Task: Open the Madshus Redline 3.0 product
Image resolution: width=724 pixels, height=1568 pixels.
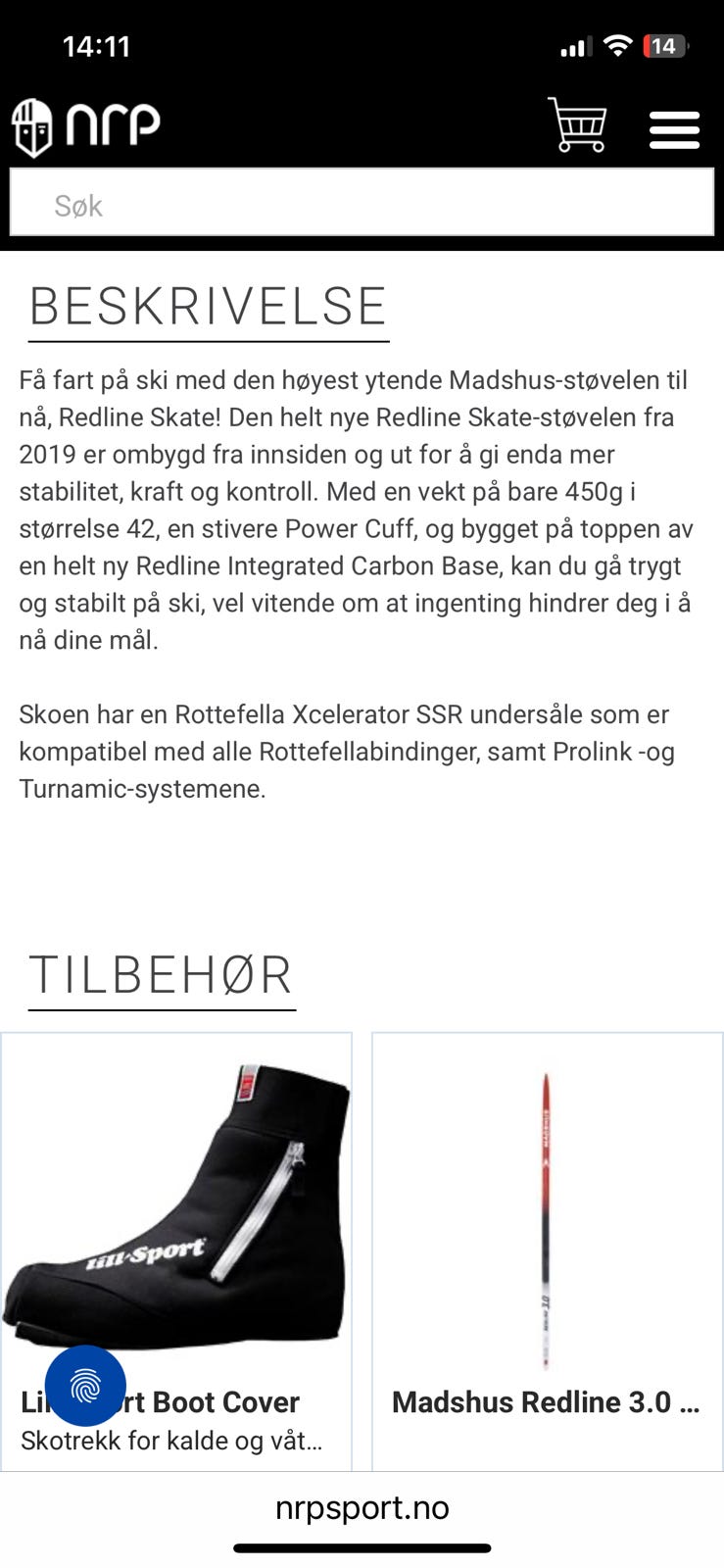Action: [546, 1401]
